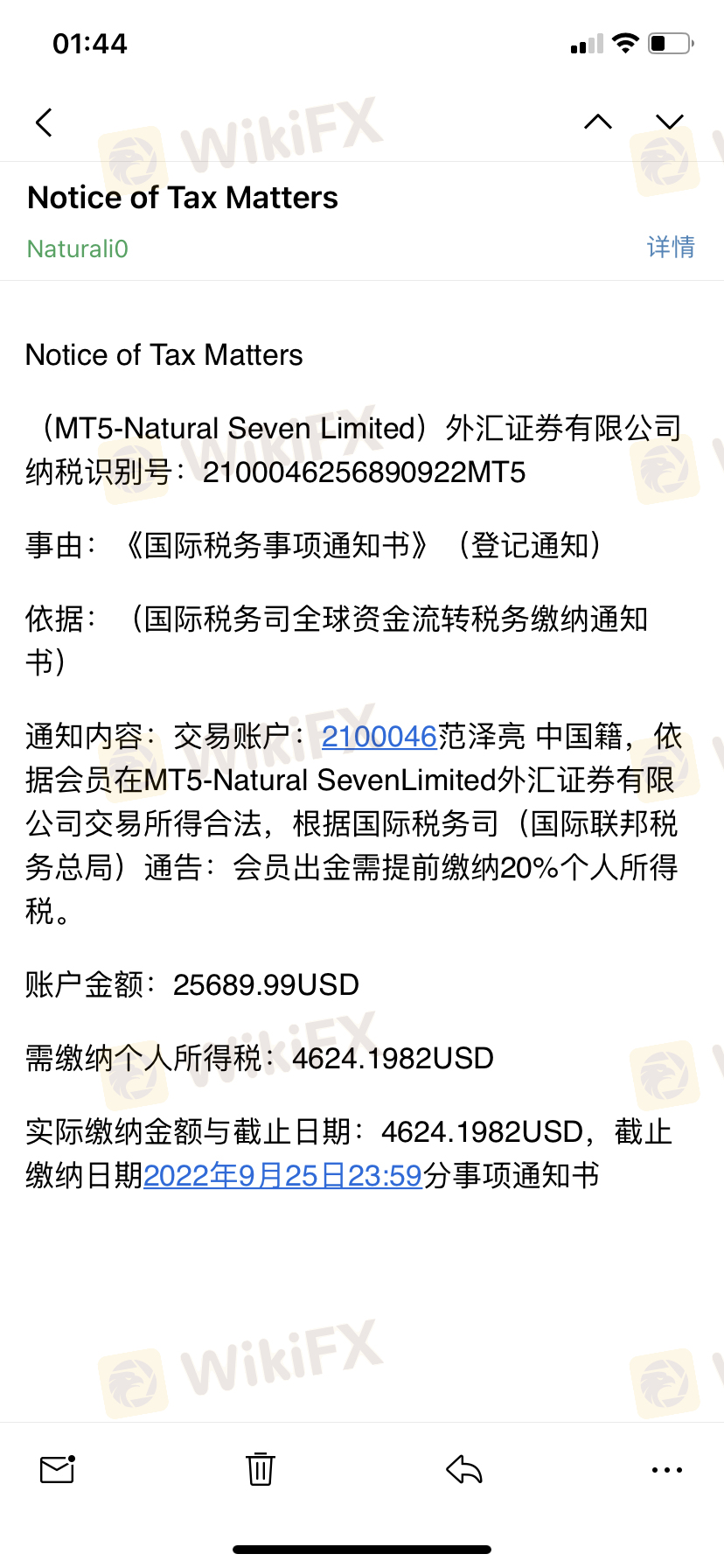Viewport: 724px width, 1568px height.
Task: Open the underlined account number 2100046
Action: (379, 737)
